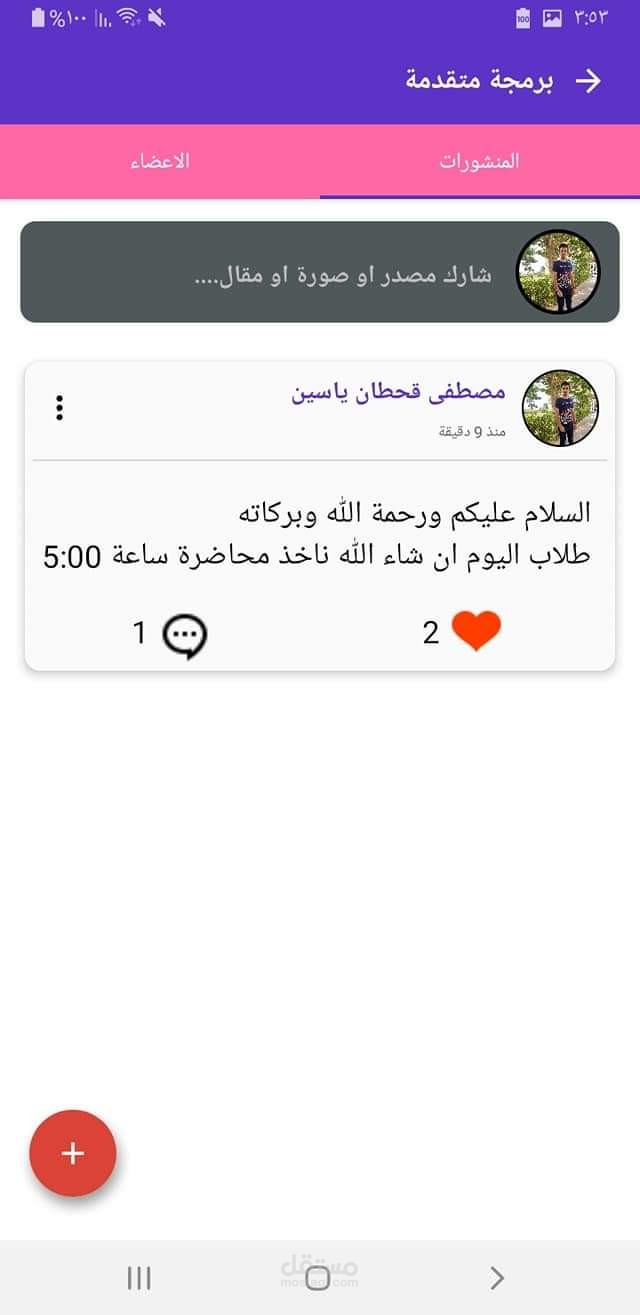Open the three-dot menu on مصطفى's post

coord(60,407)
